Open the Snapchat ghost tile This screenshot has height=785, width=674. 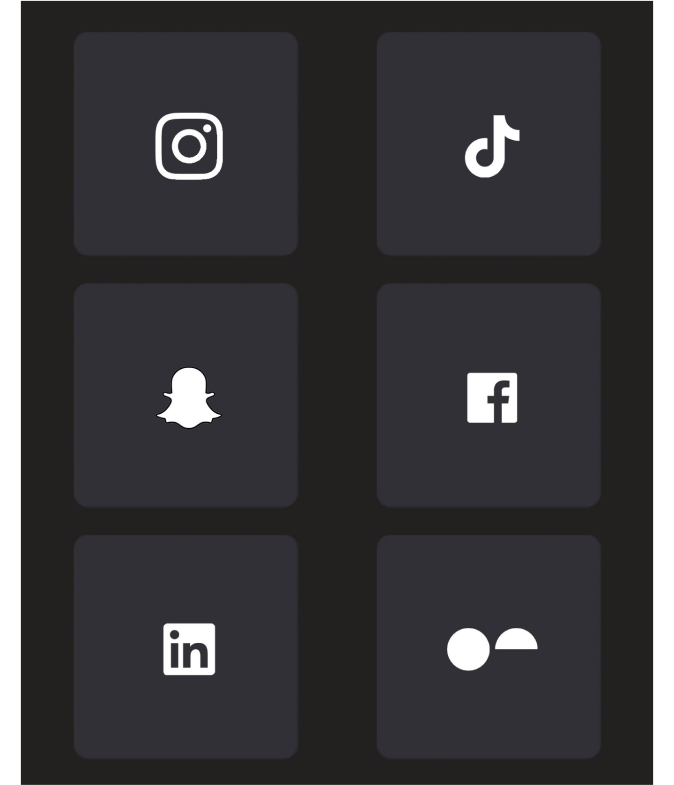[x=186, y=396]
